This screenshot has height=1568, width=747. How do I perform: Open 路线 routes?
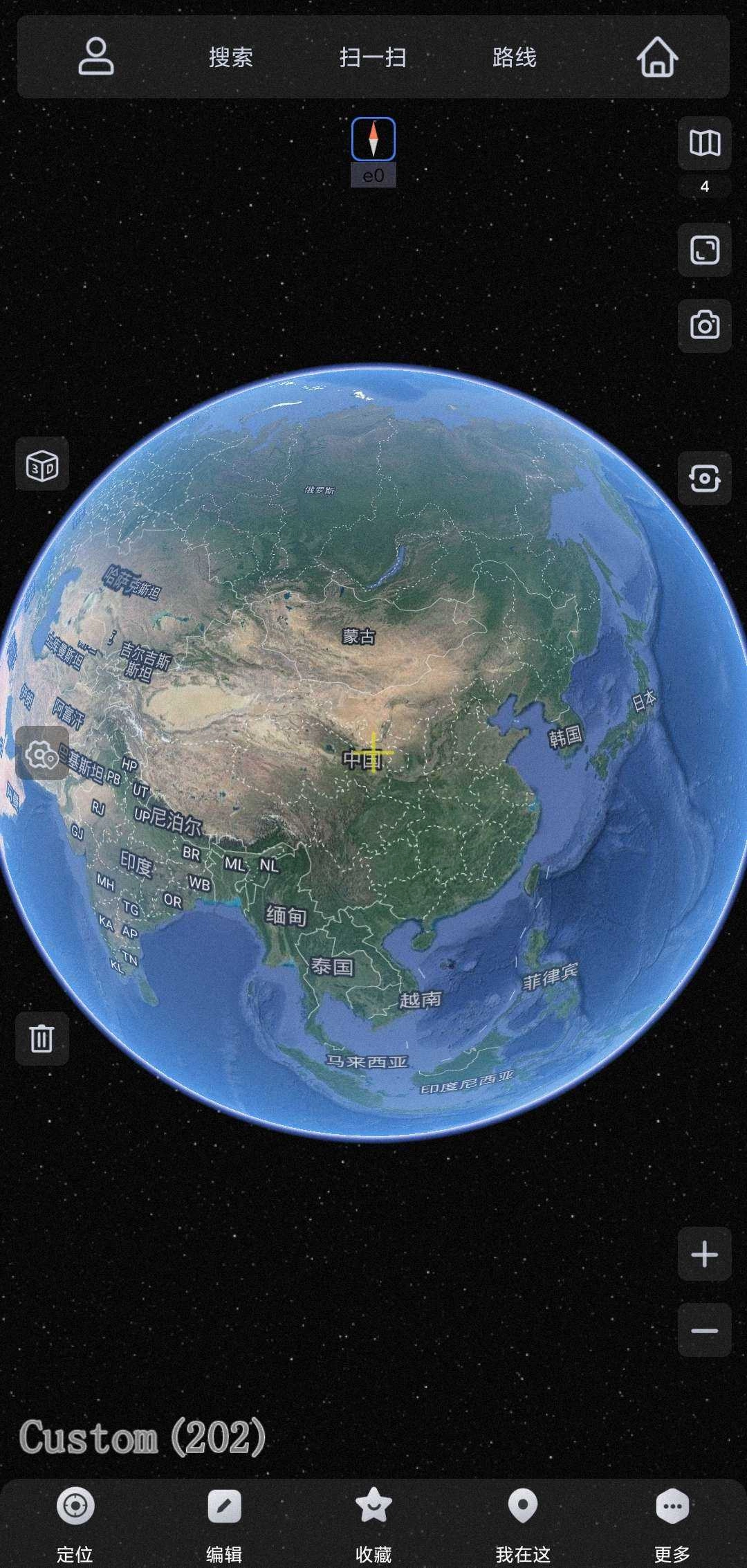pos(514,57)
